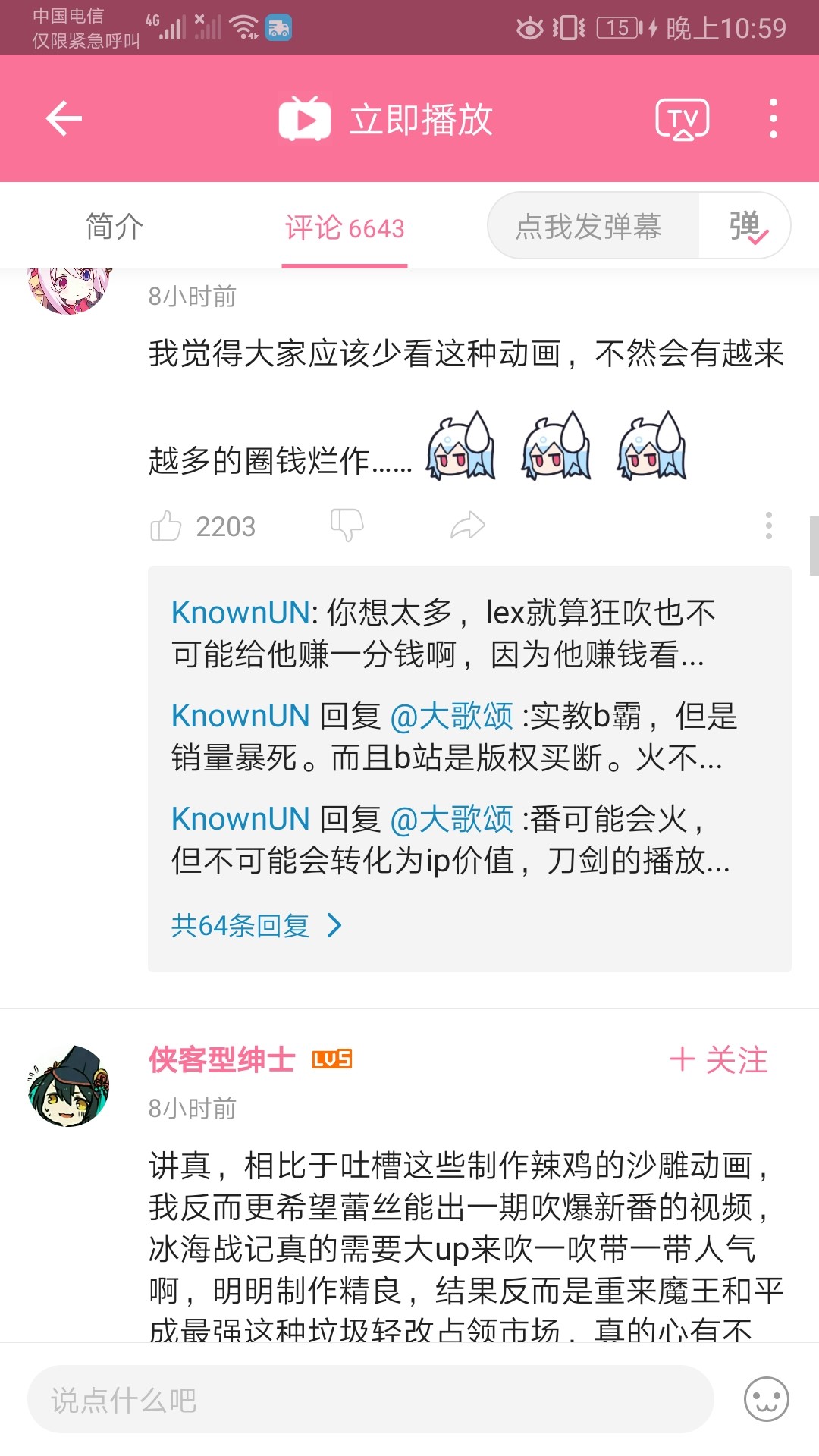View the profile of 侠客型绅士 by username
Viewport: 819px width, 1456px height.
click(221, 1059)
